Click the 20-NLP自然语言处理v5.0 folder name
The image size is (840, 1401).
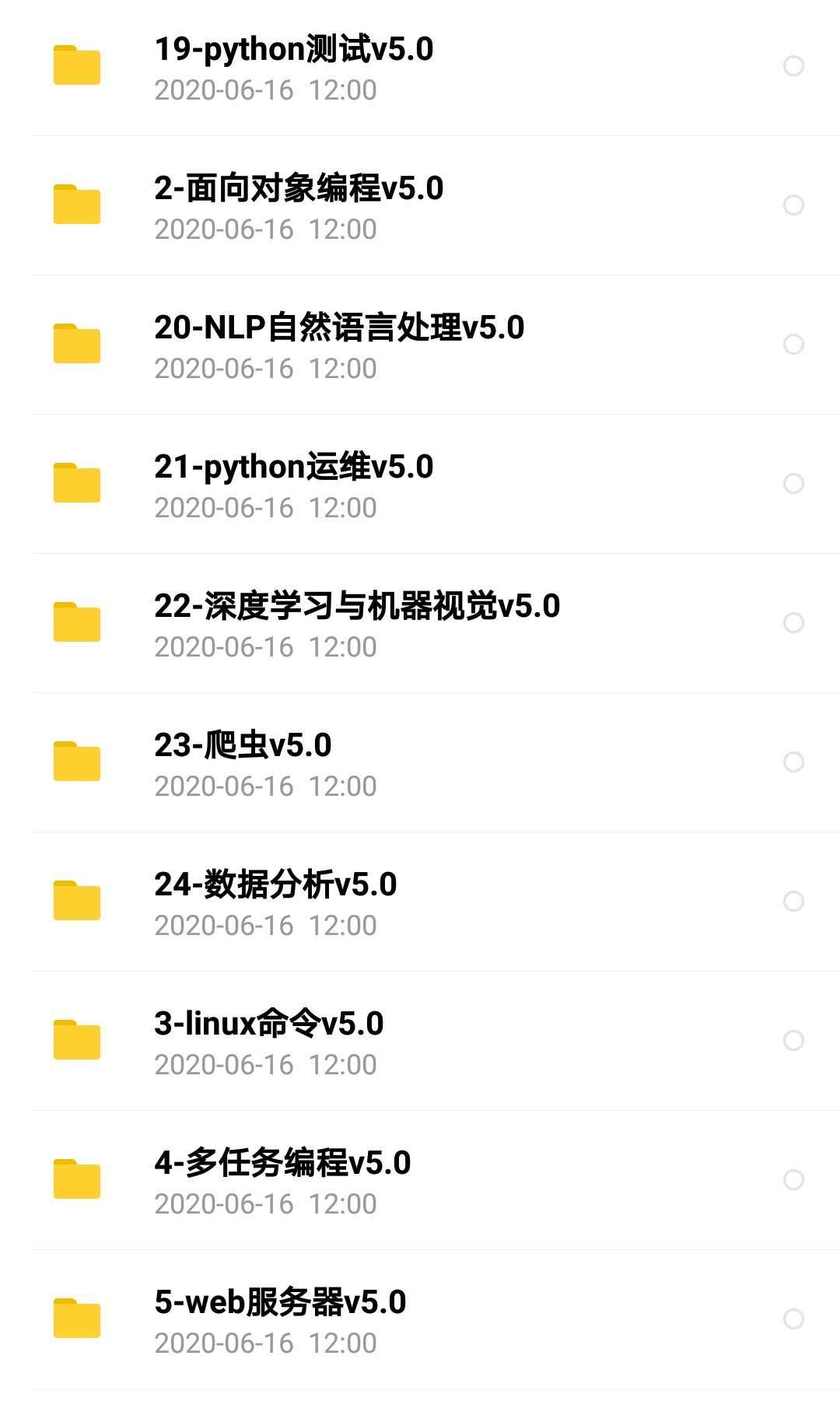pos(338,329)
